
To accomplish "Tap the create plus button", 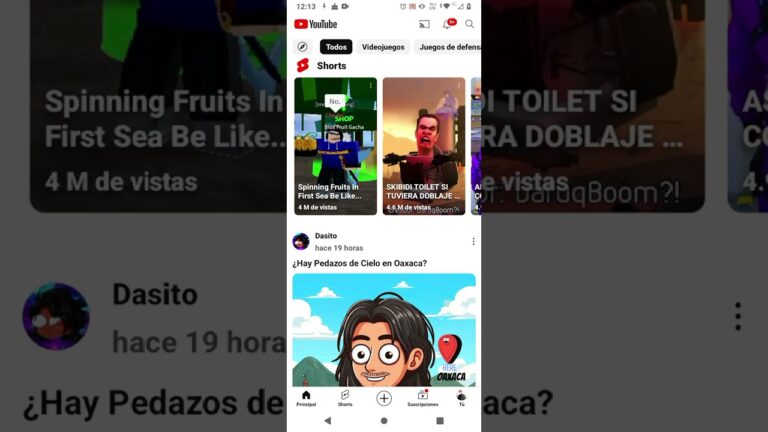I will point(384,398).
